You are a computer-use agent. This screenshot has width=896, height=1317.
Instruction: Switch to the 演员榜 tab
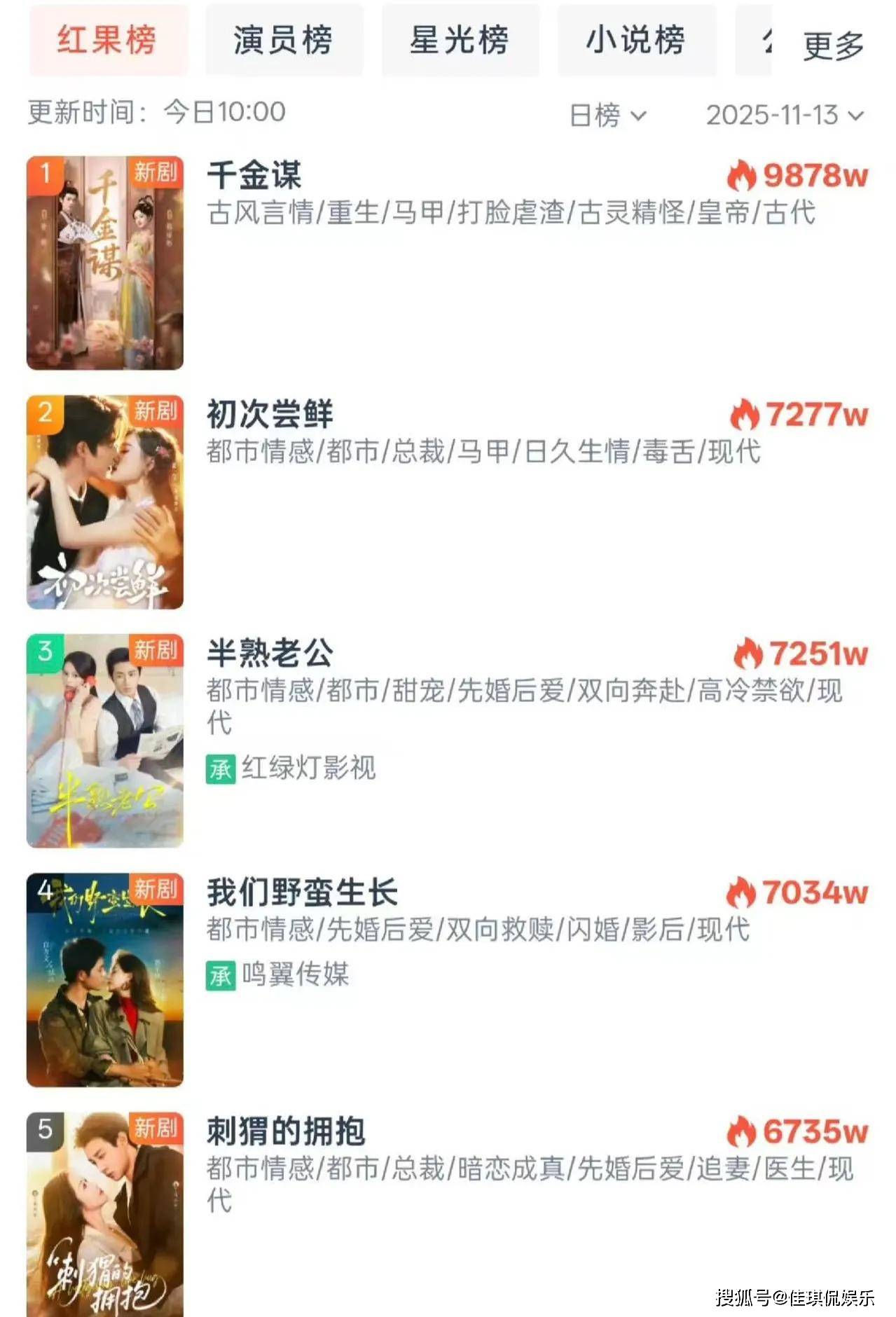coord(284,41)
